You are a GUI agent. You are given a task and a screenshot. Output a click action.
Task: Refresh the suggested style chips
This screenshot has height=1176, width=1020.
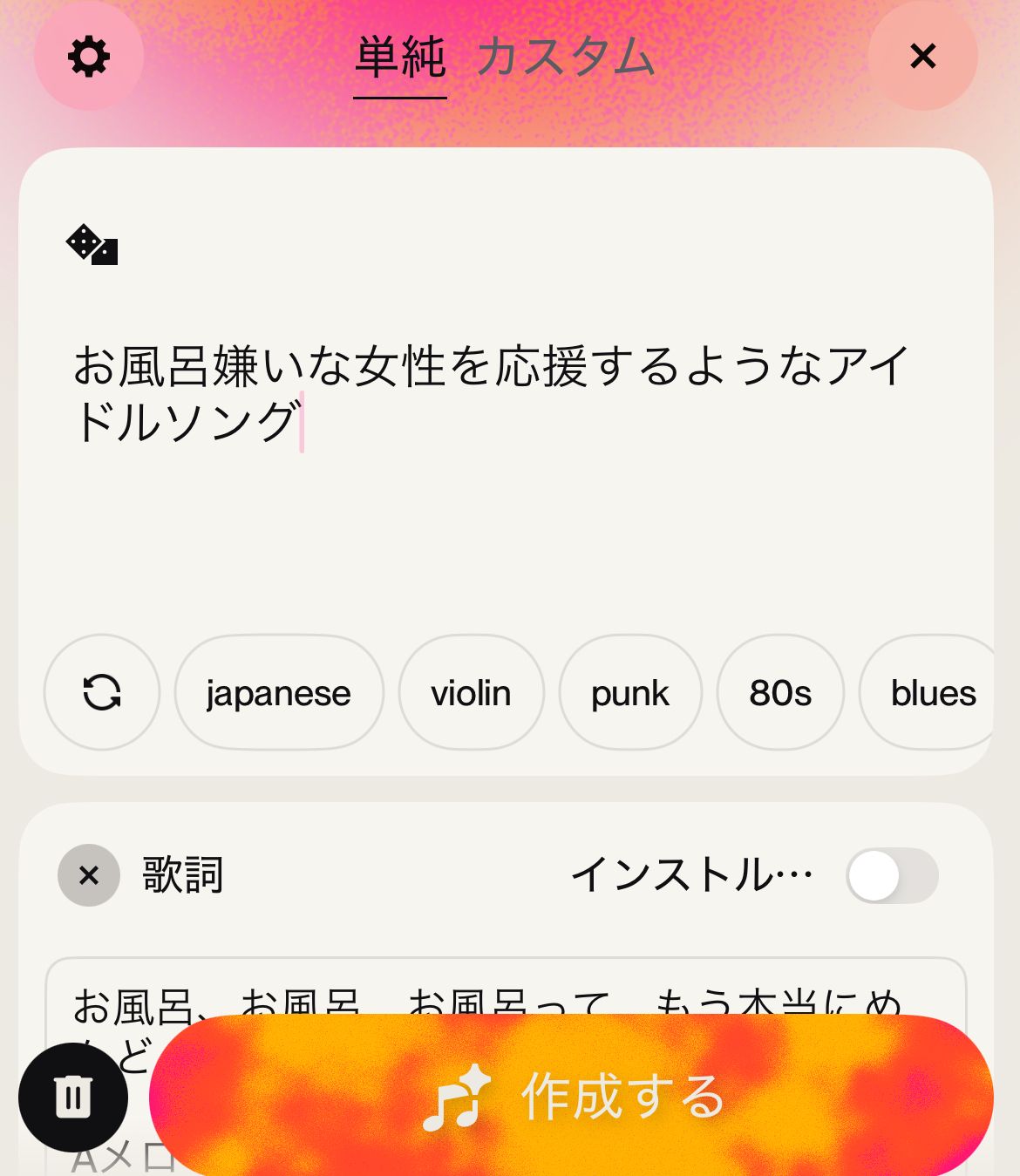pos(102,693)
